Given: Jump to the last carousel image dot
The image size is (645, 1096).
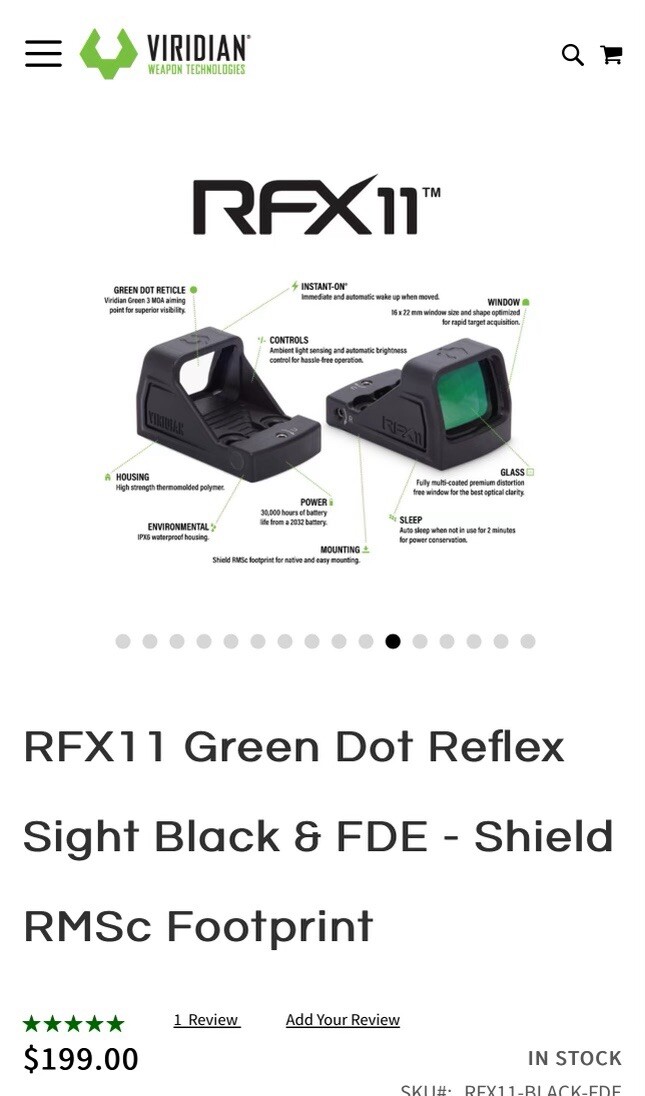Looking at the screenshot, I should tap(528, 641).
